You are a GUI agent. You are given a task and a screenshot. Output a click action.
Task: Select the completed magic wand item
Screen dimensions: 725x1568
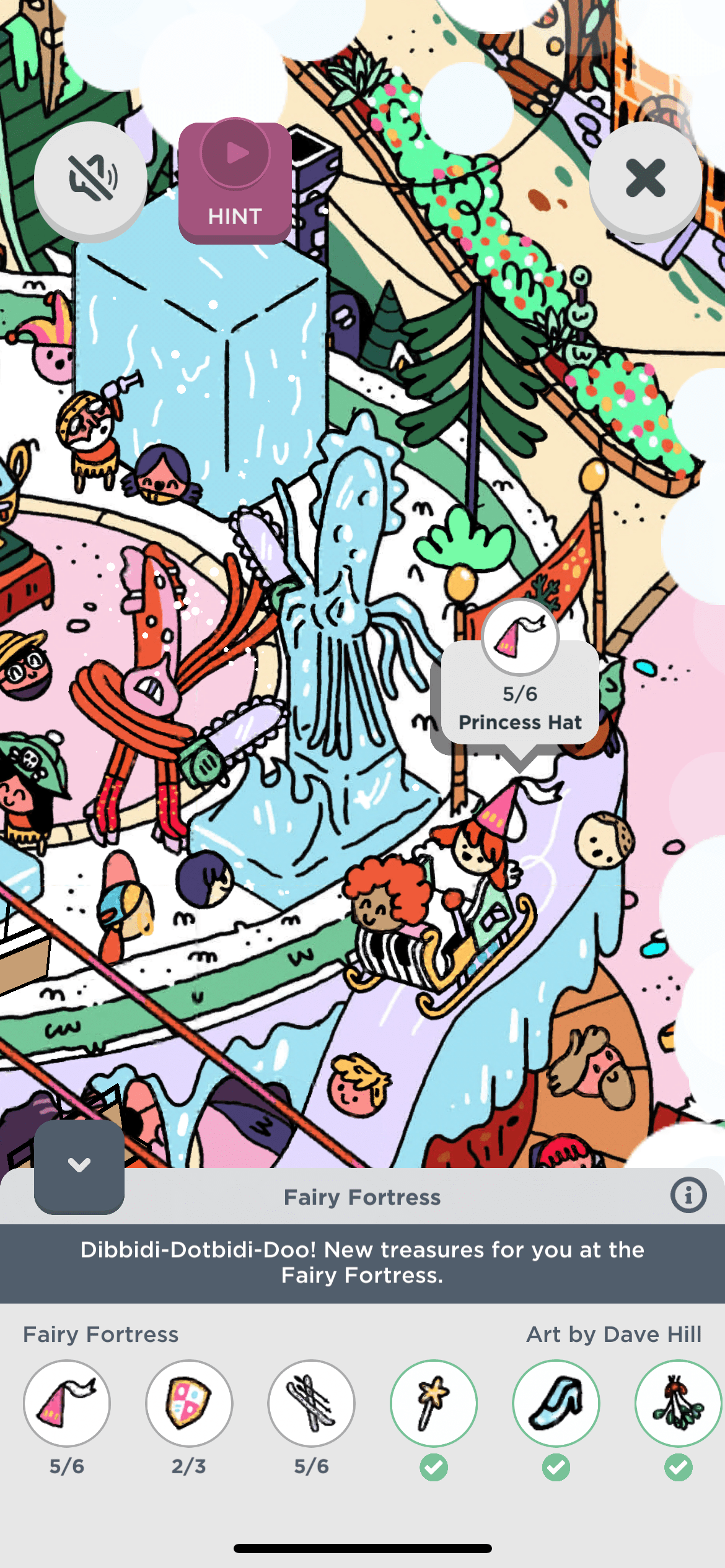click(x=433, y=1403)
